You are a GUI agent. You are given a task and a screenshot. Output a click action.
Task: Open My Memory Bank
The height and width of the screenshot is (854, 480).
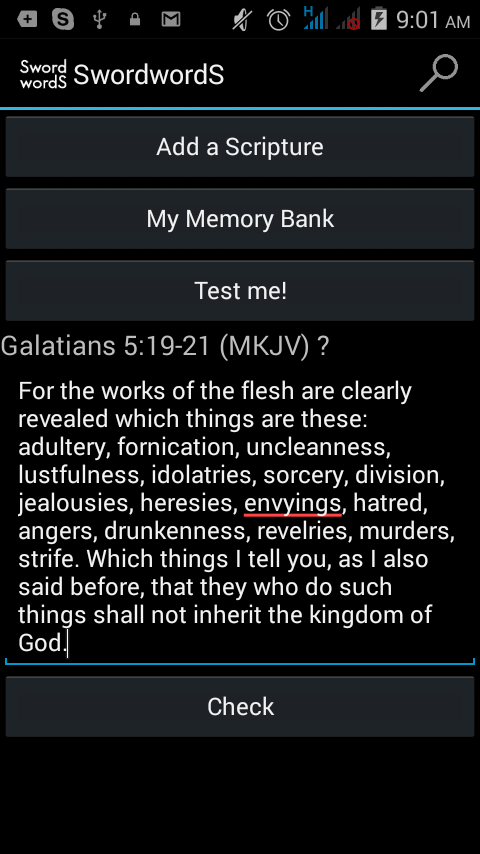point(240,218)
